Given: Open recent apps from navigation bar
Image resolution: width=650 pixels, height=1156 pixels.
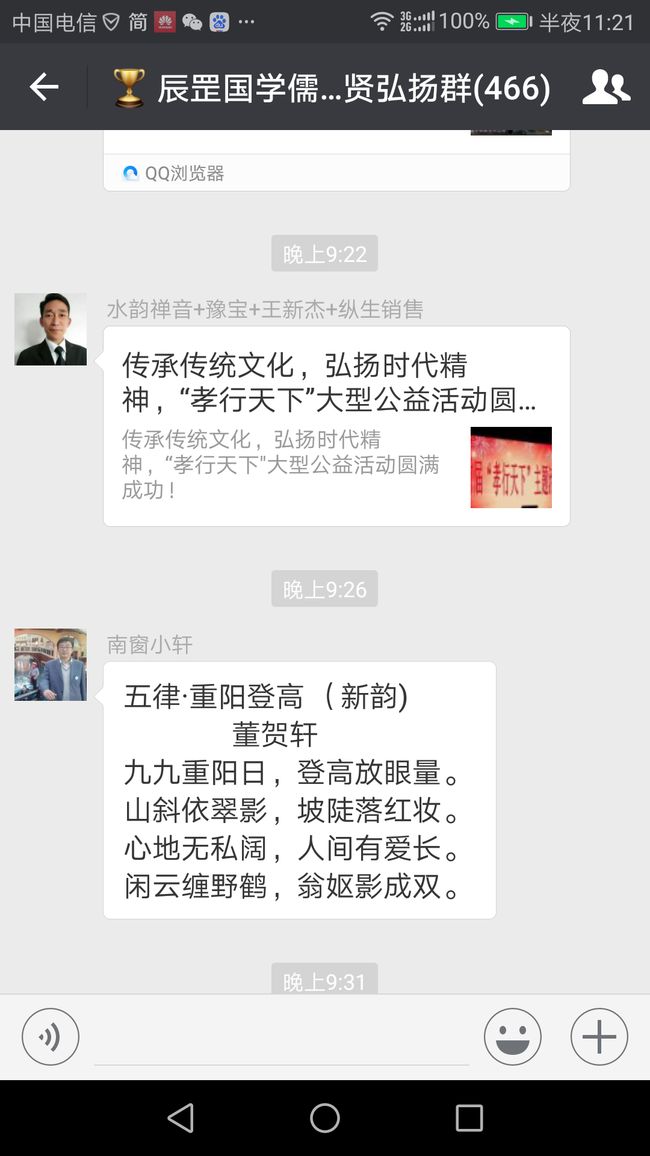Looking at the screenshot, I should pos(469,1118).
